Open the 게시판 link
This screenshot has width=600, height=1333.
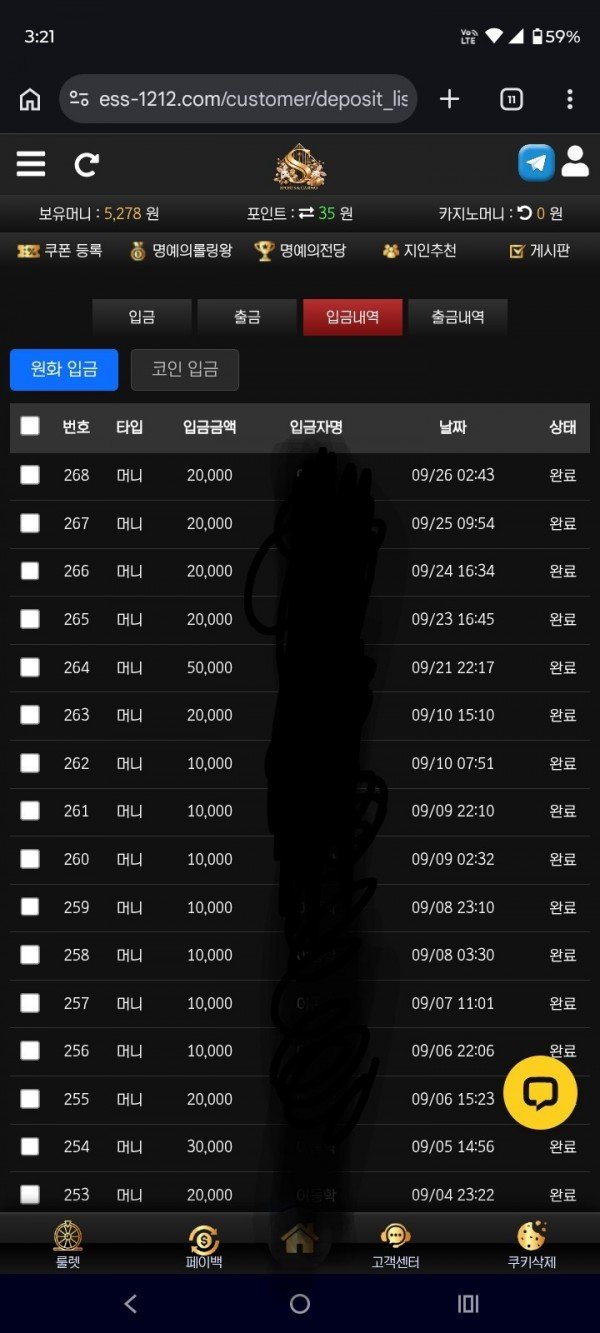coord(540,251)
